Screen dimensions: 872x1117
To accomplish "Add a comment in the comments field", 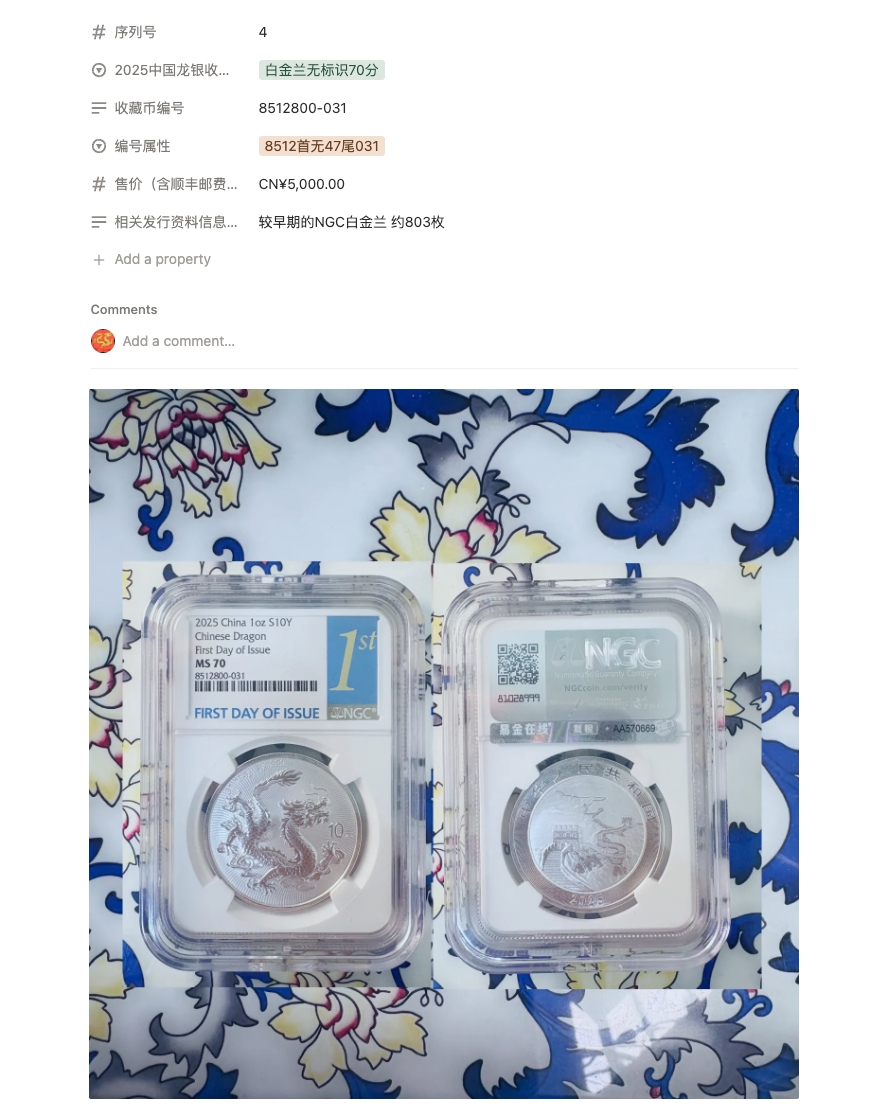I will [x=179, y=341].
